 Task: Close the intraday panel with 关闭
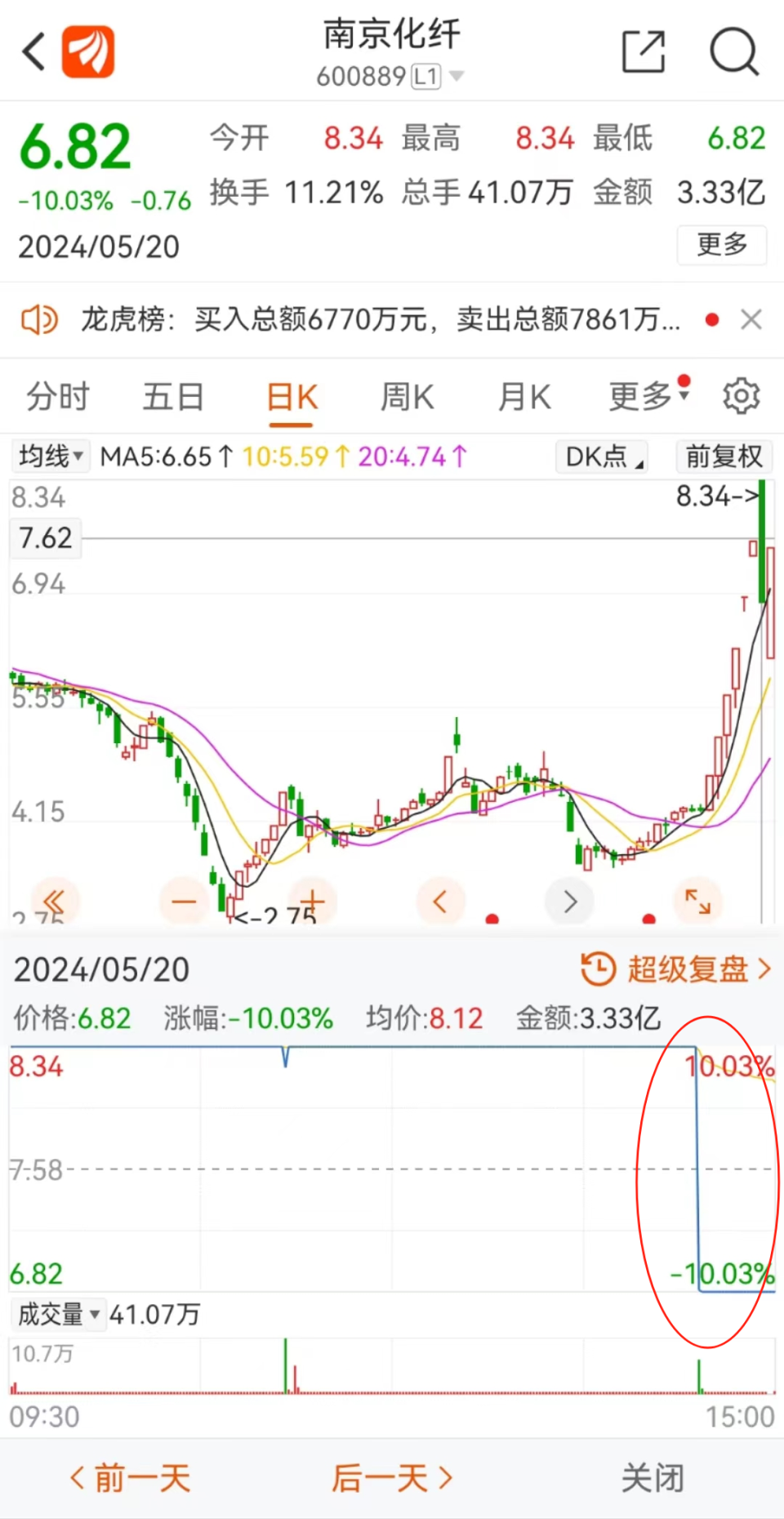click(x=653, y=1478)
